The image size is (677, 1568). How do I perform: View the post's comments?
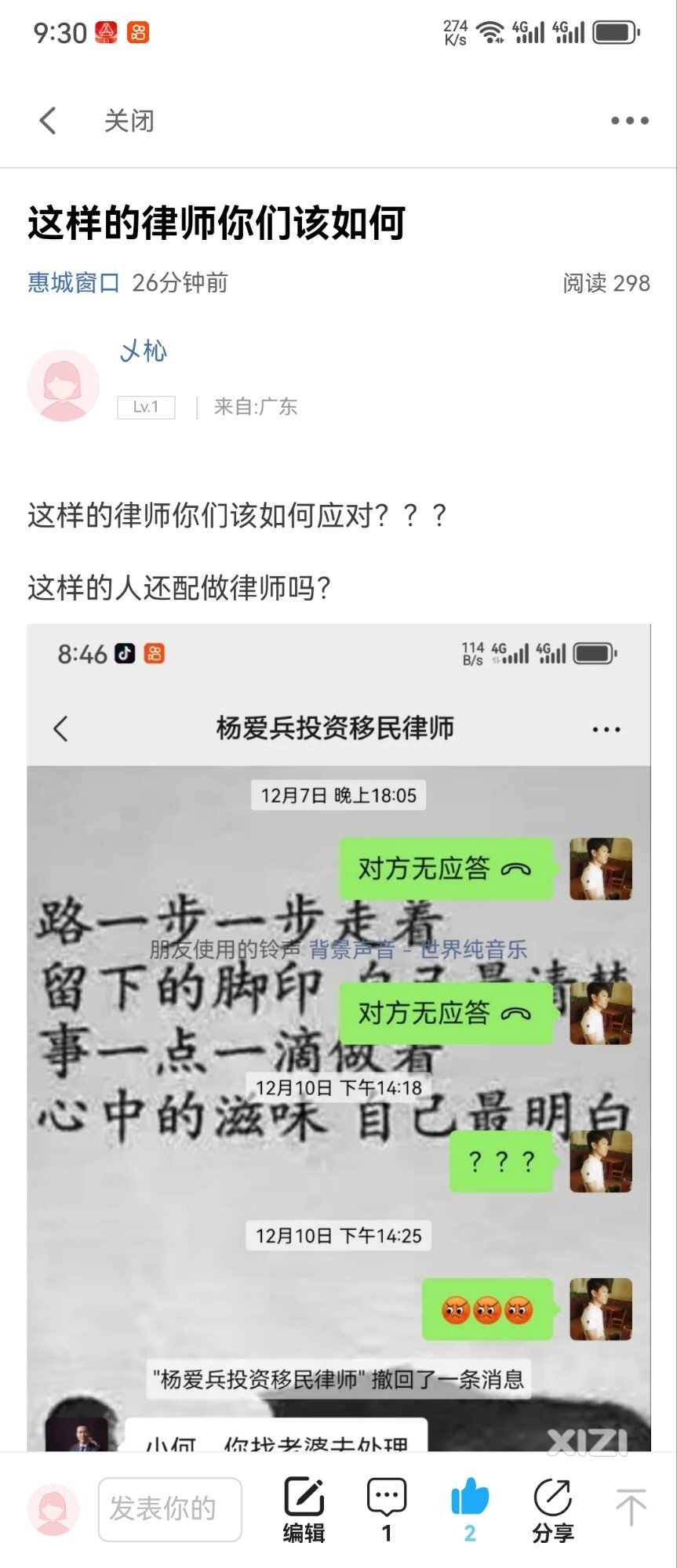pyautogui.click(x=387, y=1509)
